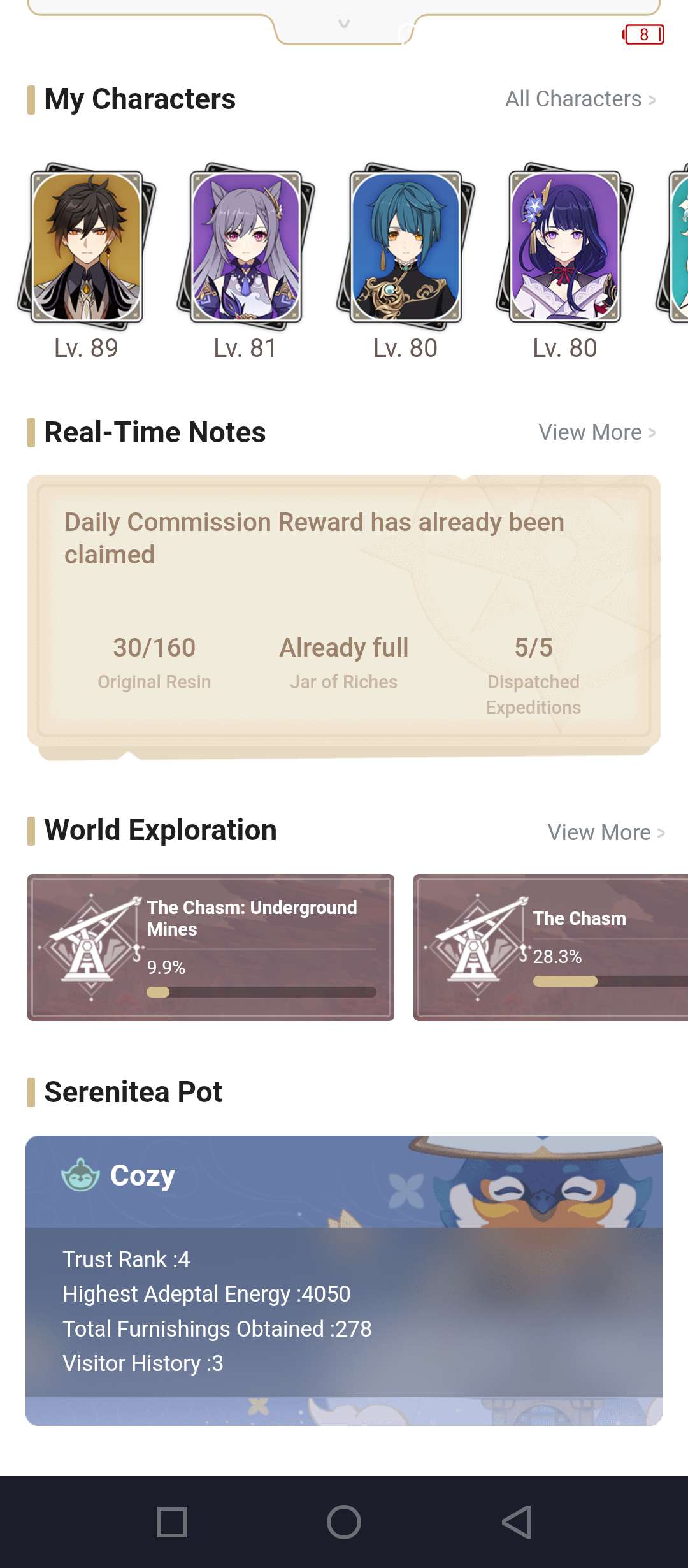Open the All Characters link
Screen dimensions: 688x1568
(580, 99)
